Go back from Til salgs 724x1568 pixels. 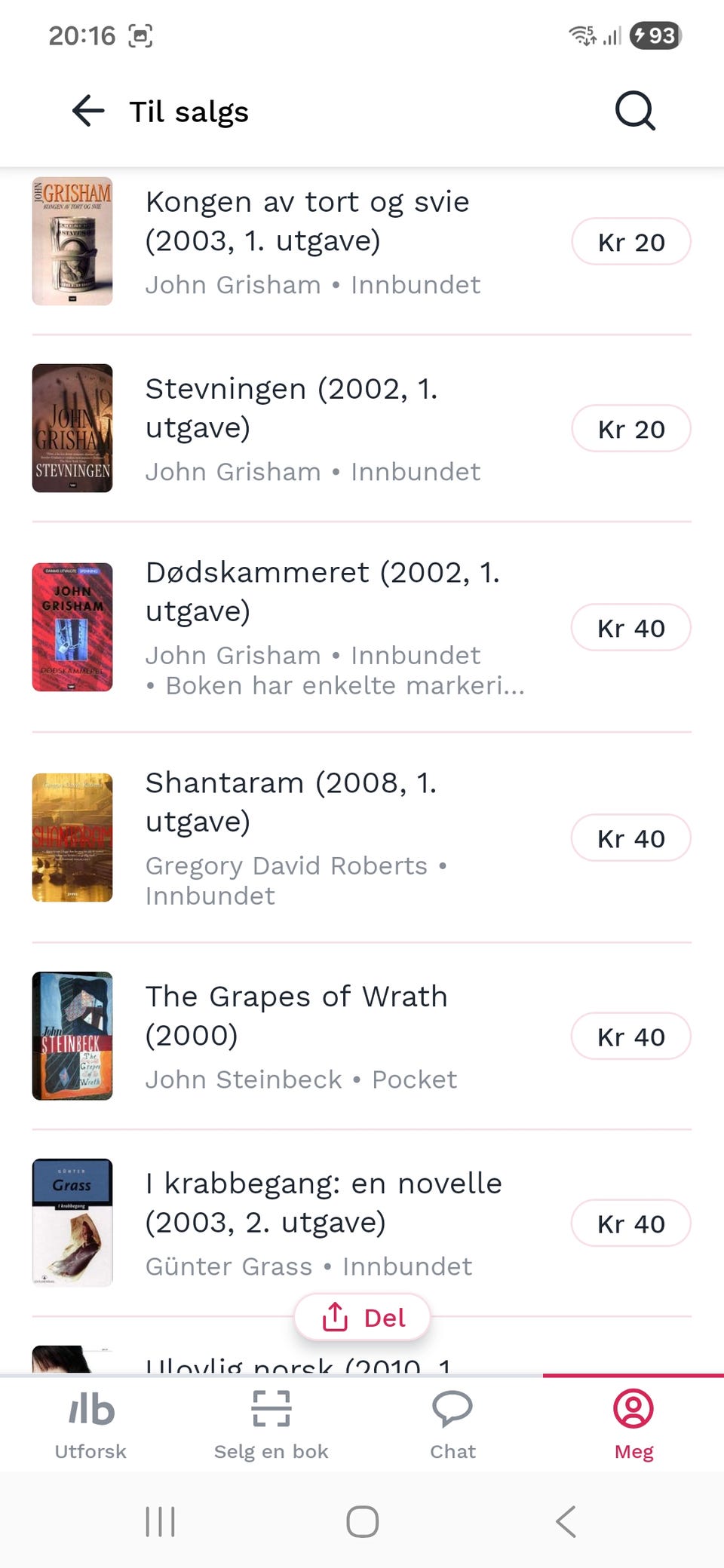pyautogui.click(x=88, y=112)
